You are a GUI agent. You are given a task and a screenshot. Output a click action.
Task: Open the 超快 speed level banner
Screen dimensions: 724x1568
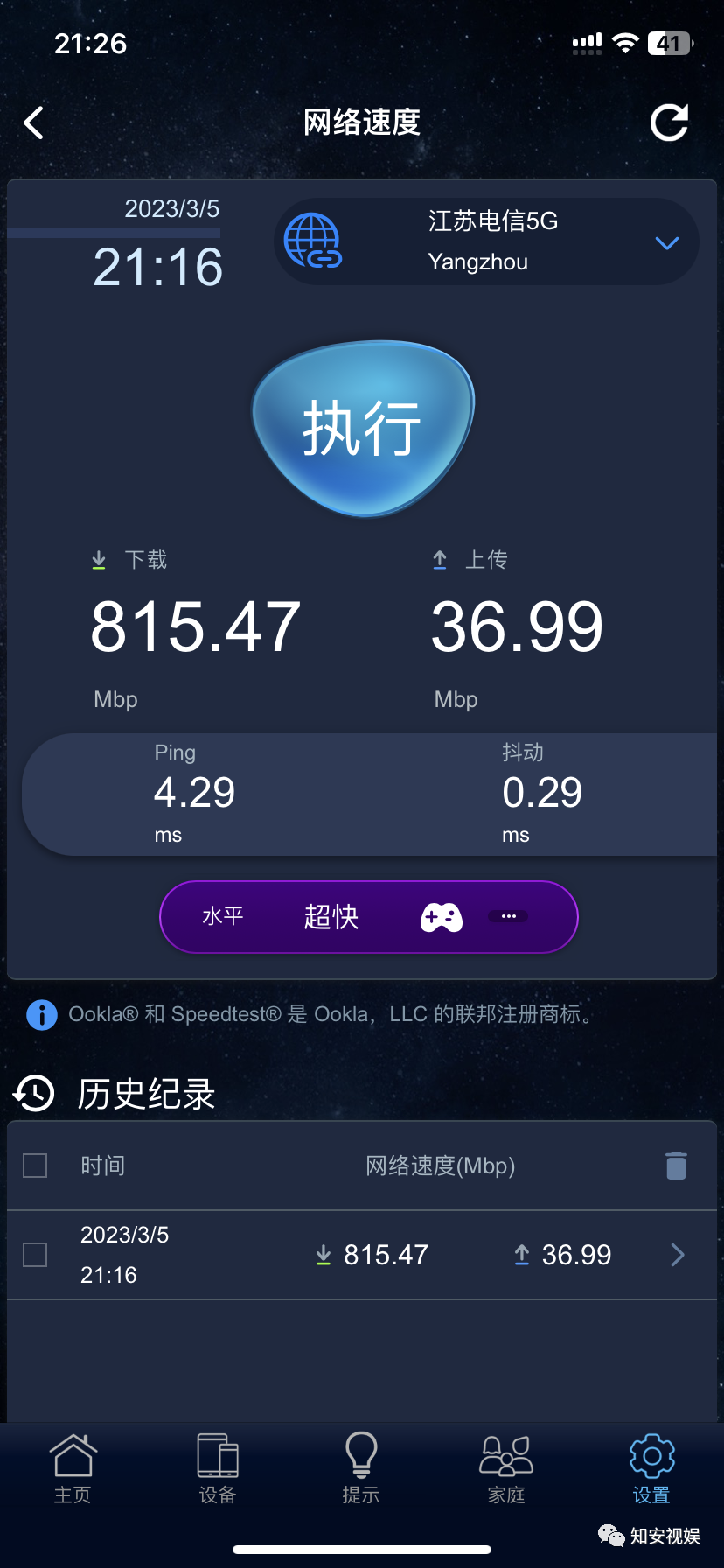tap(368, 917)
